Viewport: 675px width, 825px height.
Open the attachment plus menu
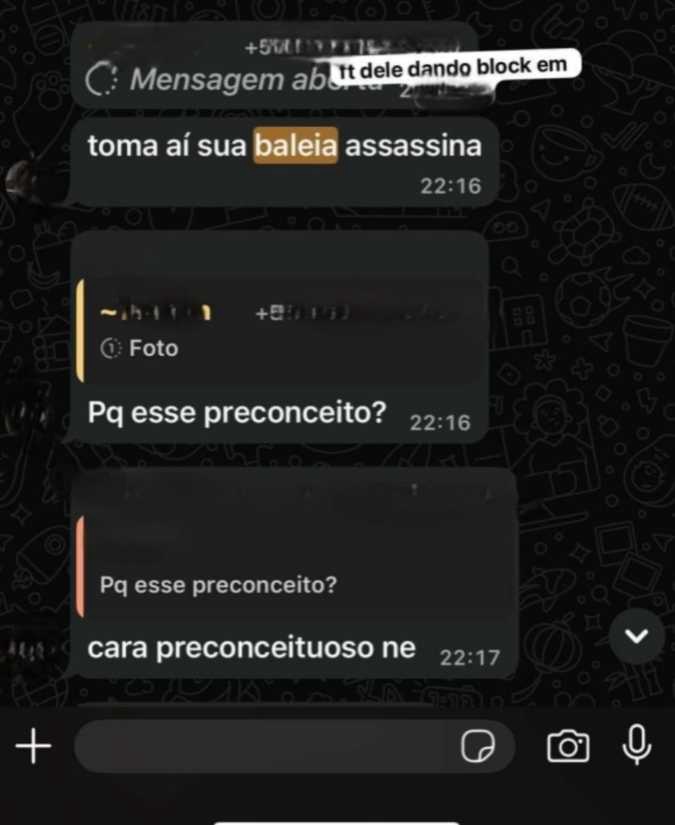coord(34,746)
